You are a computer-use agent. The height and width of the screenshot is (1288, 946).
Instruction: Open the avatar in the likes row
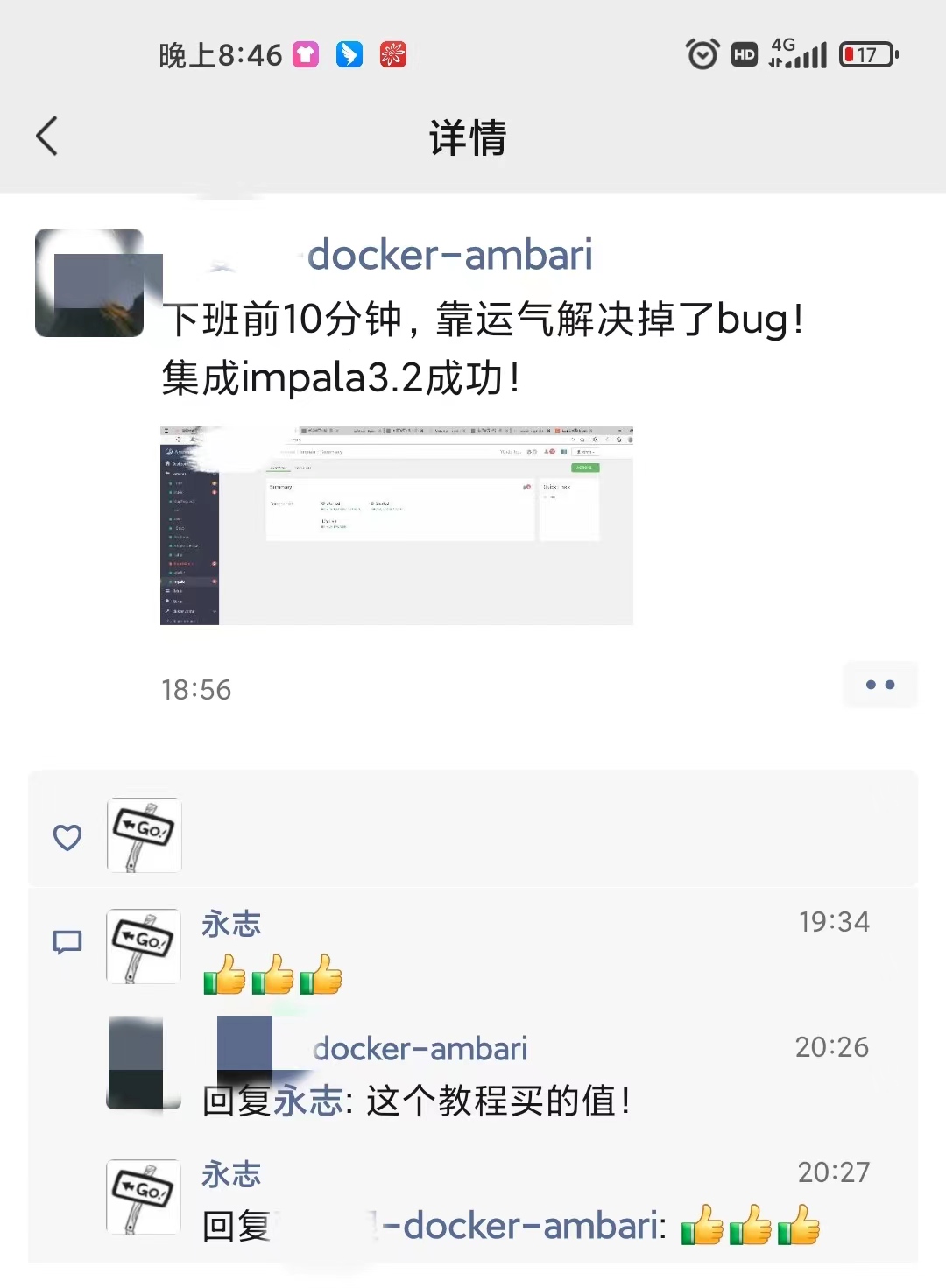tap(144, 834)
